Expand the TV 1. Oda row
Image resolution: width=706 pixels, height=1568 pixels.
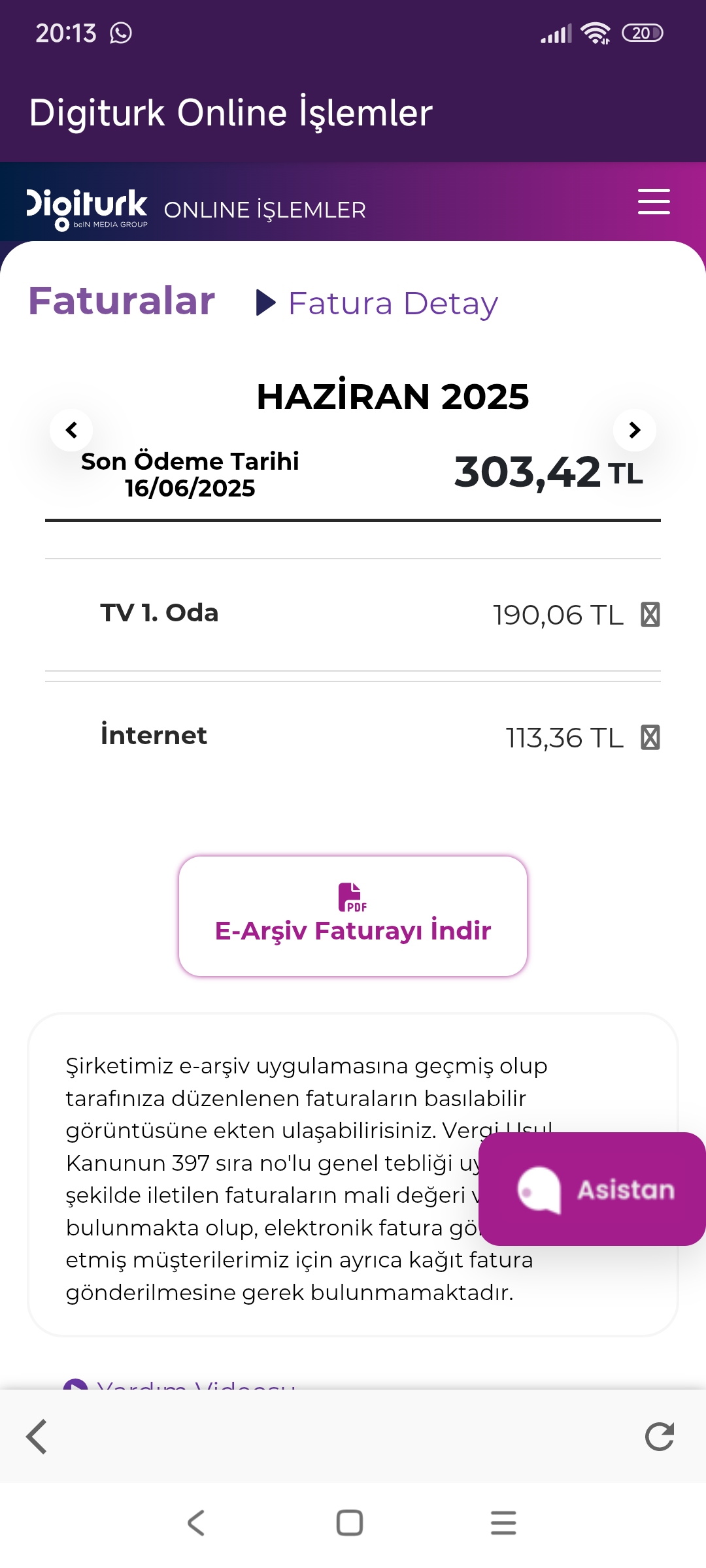353,614
